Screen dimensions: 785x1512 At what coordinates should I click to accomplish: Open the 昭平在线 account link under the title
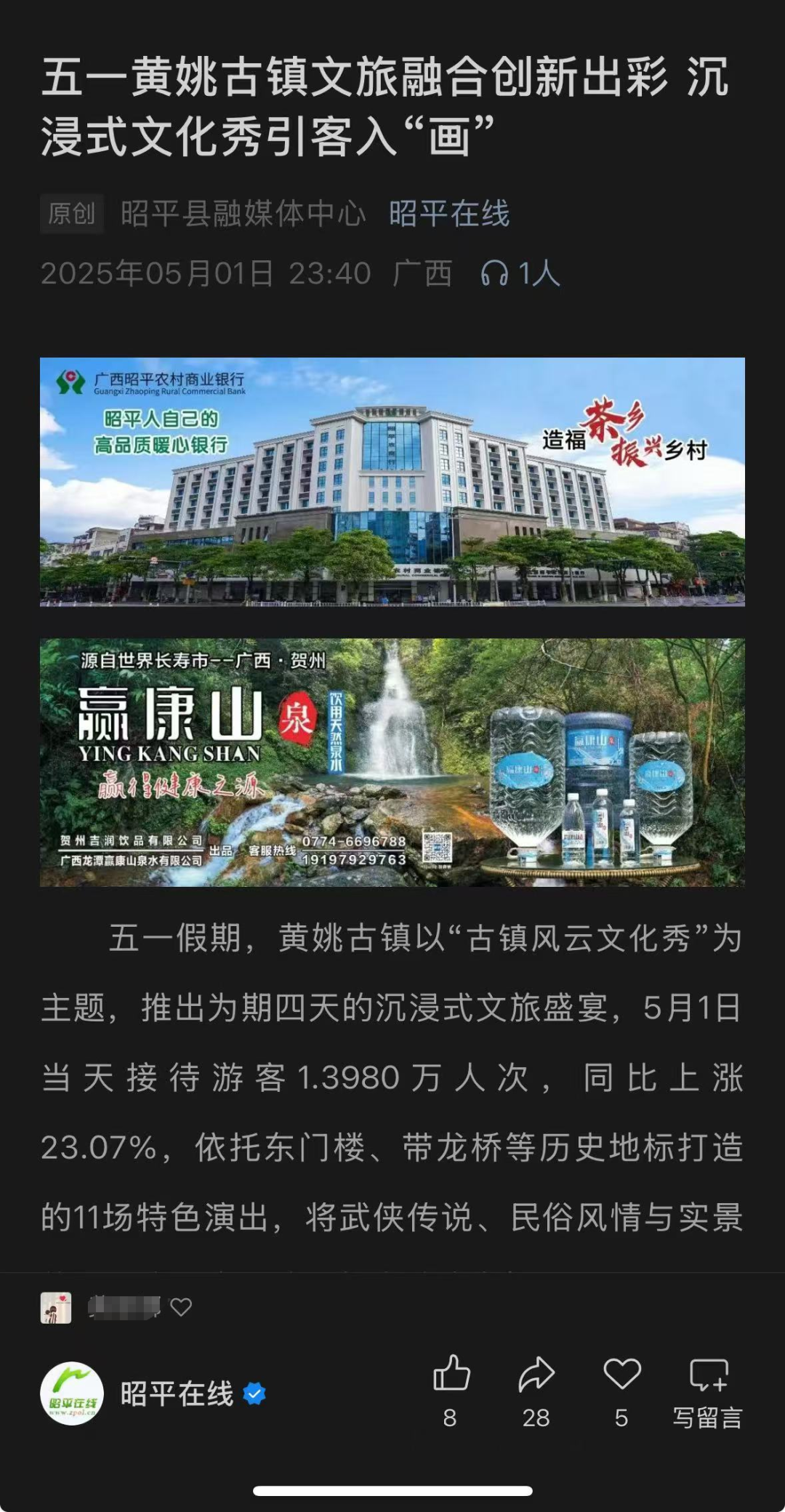[448, 214]
